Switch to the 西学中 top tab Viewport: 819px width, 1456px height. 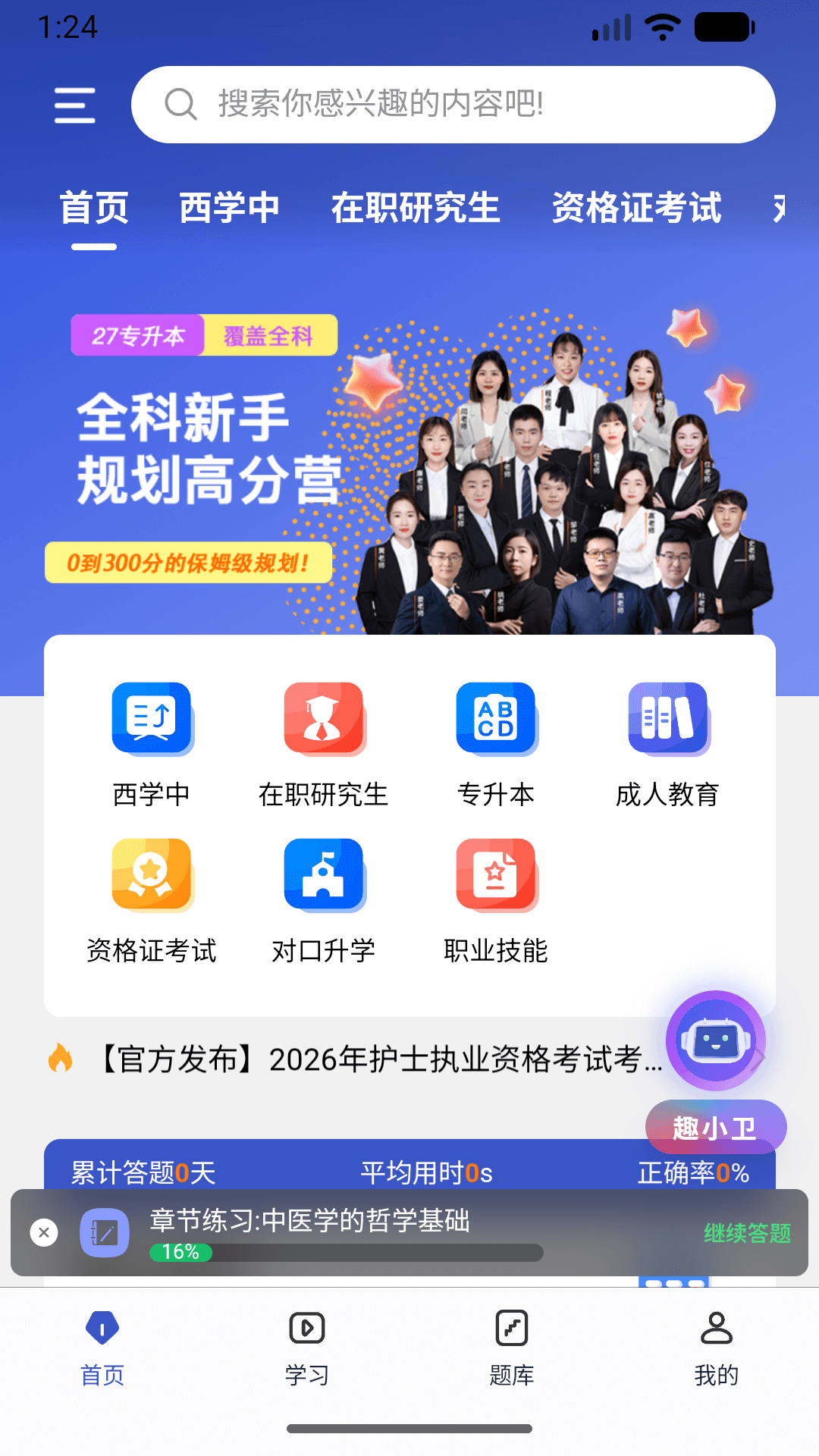click(229, 208)
